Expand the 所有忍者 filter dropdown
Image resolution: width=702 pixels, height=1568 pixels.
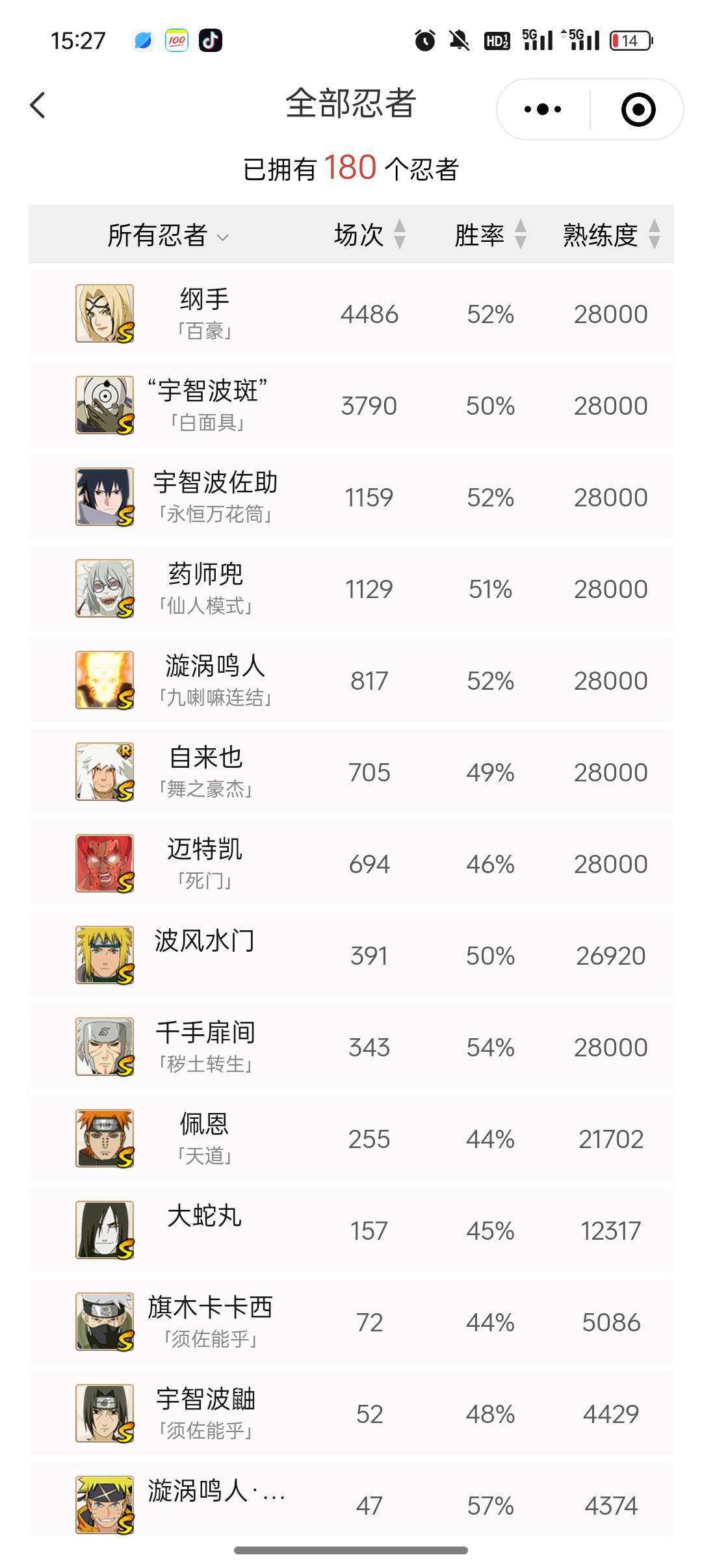(x=168, y=235)
